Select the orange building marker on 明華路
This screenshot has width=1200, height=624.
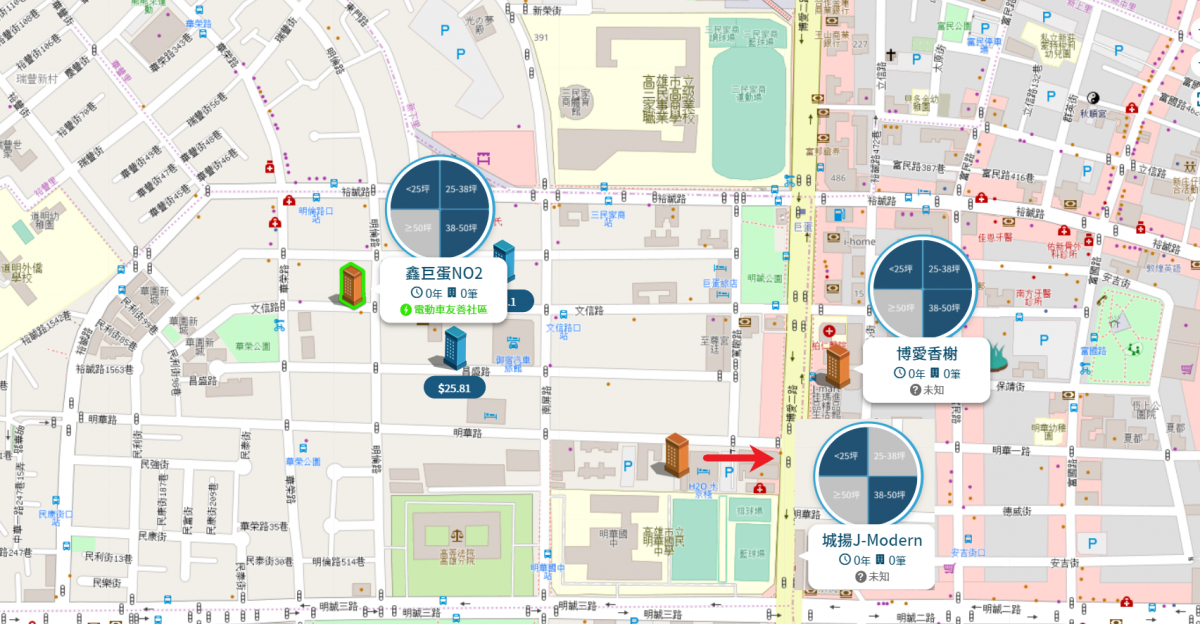[677, 454]
